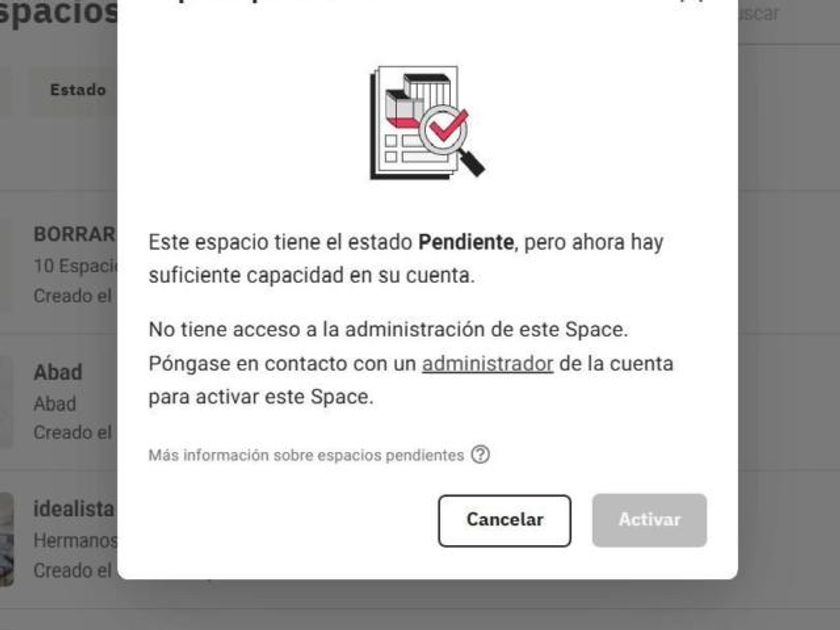The width and height of the screenshot is (840, 630).
Task: Open the underlined administrador link
Action: pyautogui.click(x=488, y=364)
